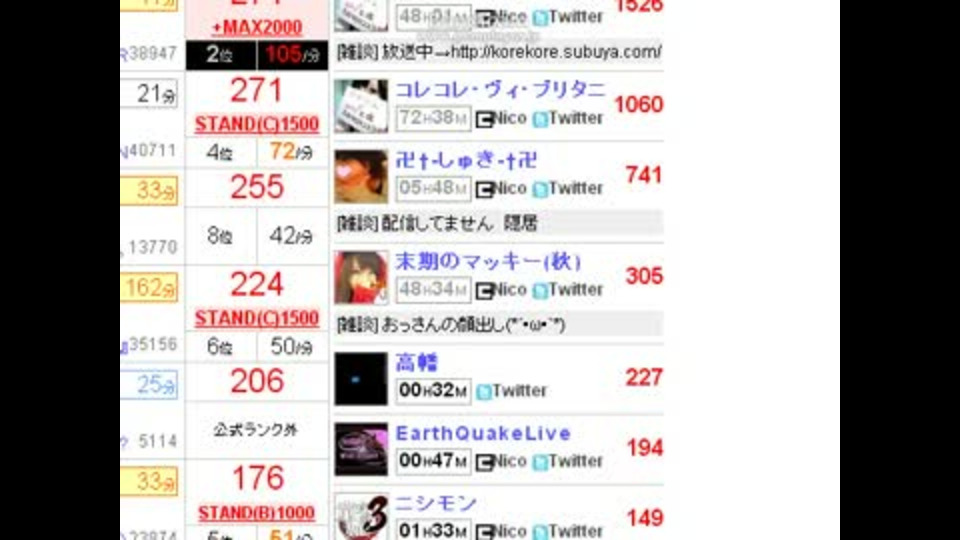Open コレコレ・ヴィ・ブリタニ thumbnail image
The width and height of the screenshot is (960, 540).
coord(361,105)
